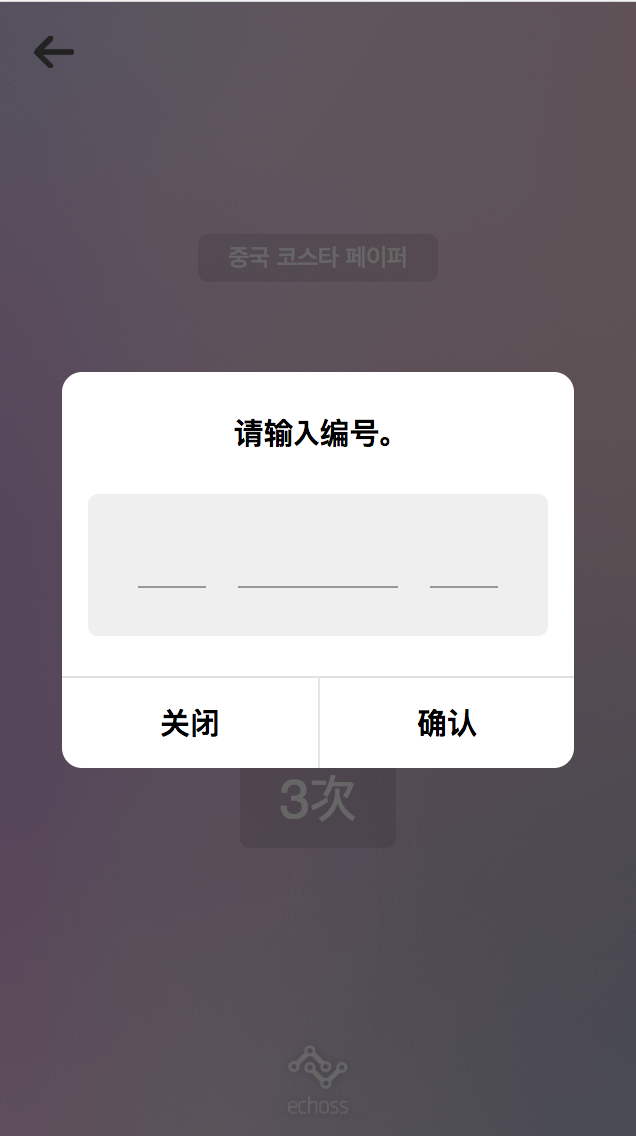This screenshot has height=1136, width=636.
Task: Go back with the arrow icon
Action: point(54,52)
